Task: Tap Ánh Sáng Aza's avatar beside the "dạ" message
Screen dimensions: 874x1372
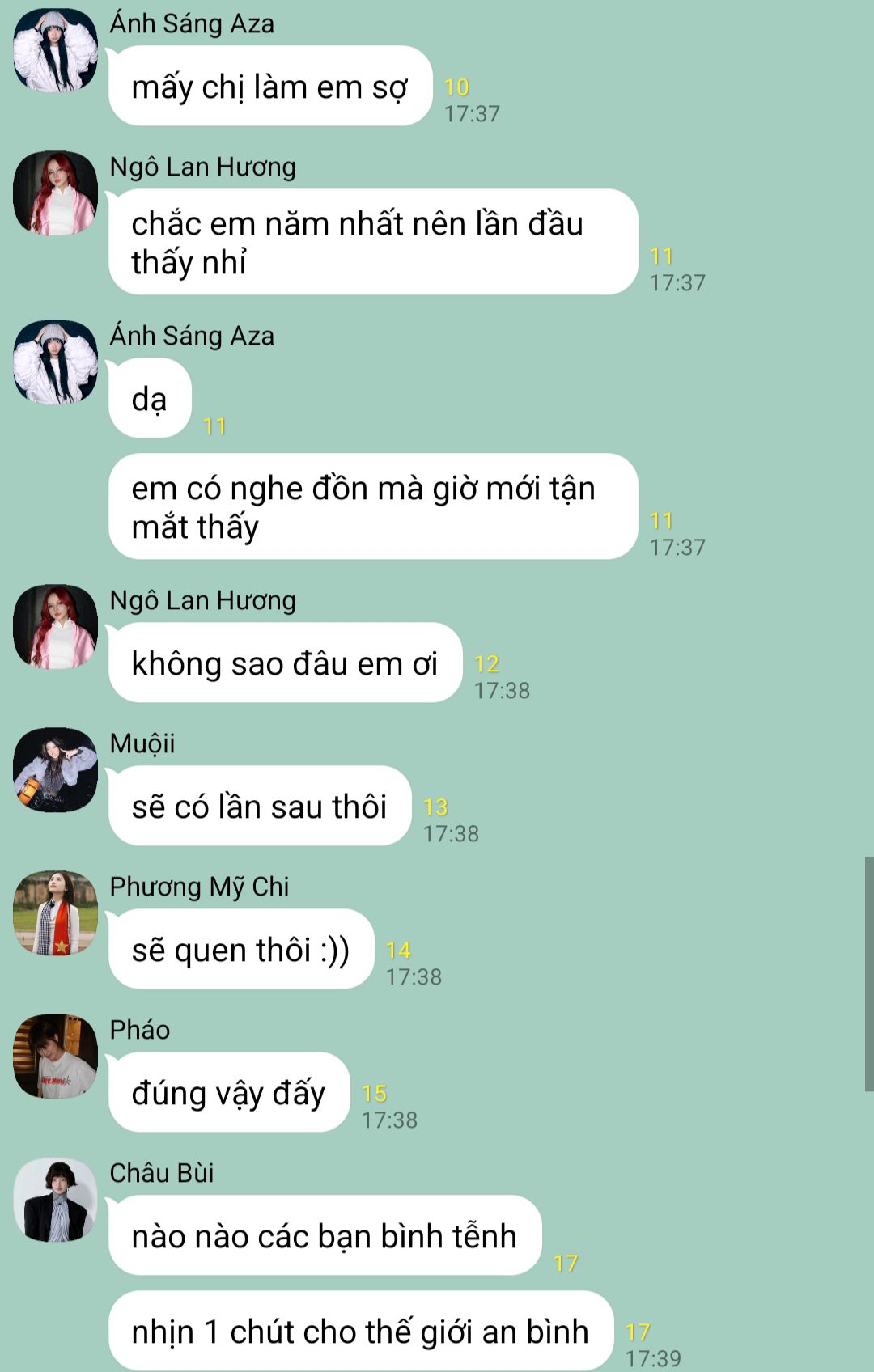Action: (55, 362)
